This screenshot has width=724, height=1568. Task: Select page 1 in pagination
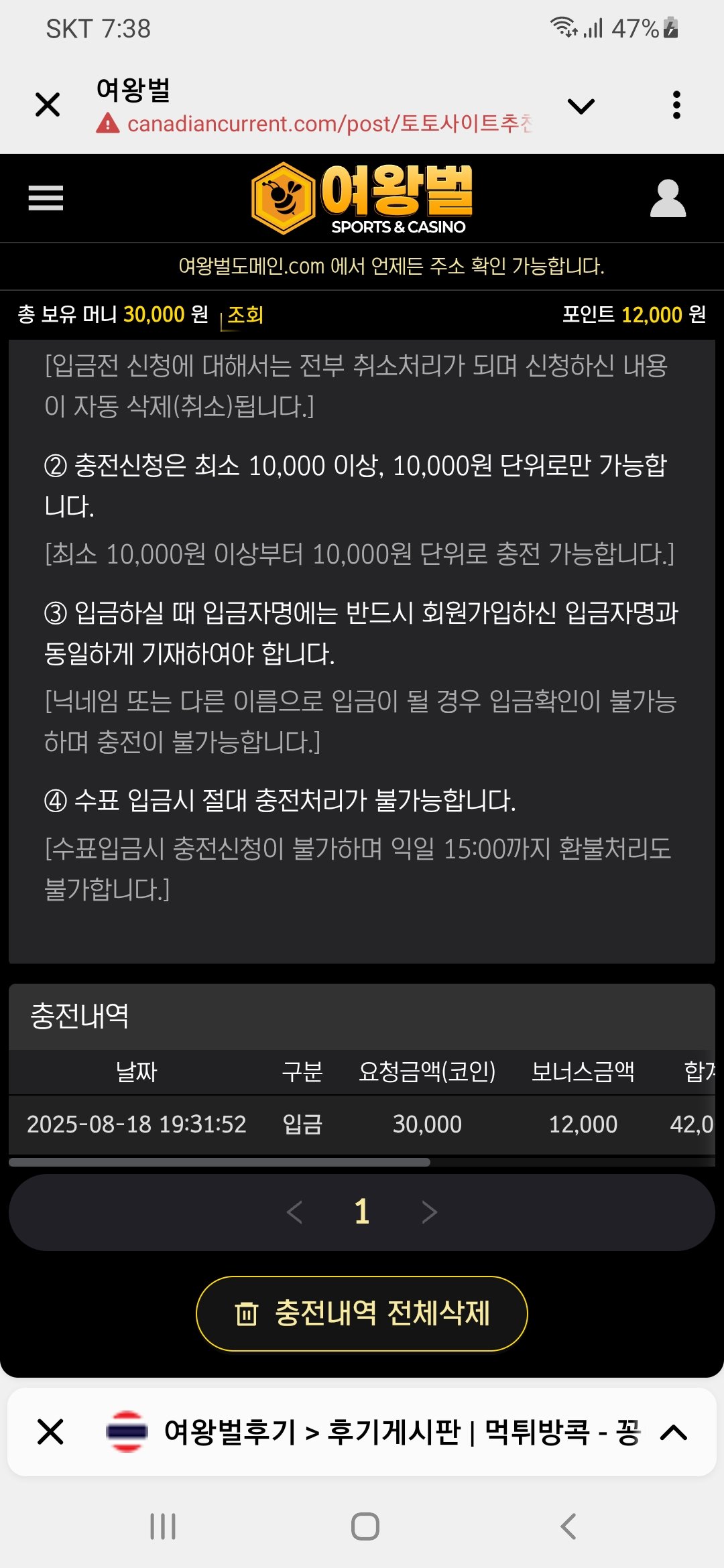[362, 1212]
